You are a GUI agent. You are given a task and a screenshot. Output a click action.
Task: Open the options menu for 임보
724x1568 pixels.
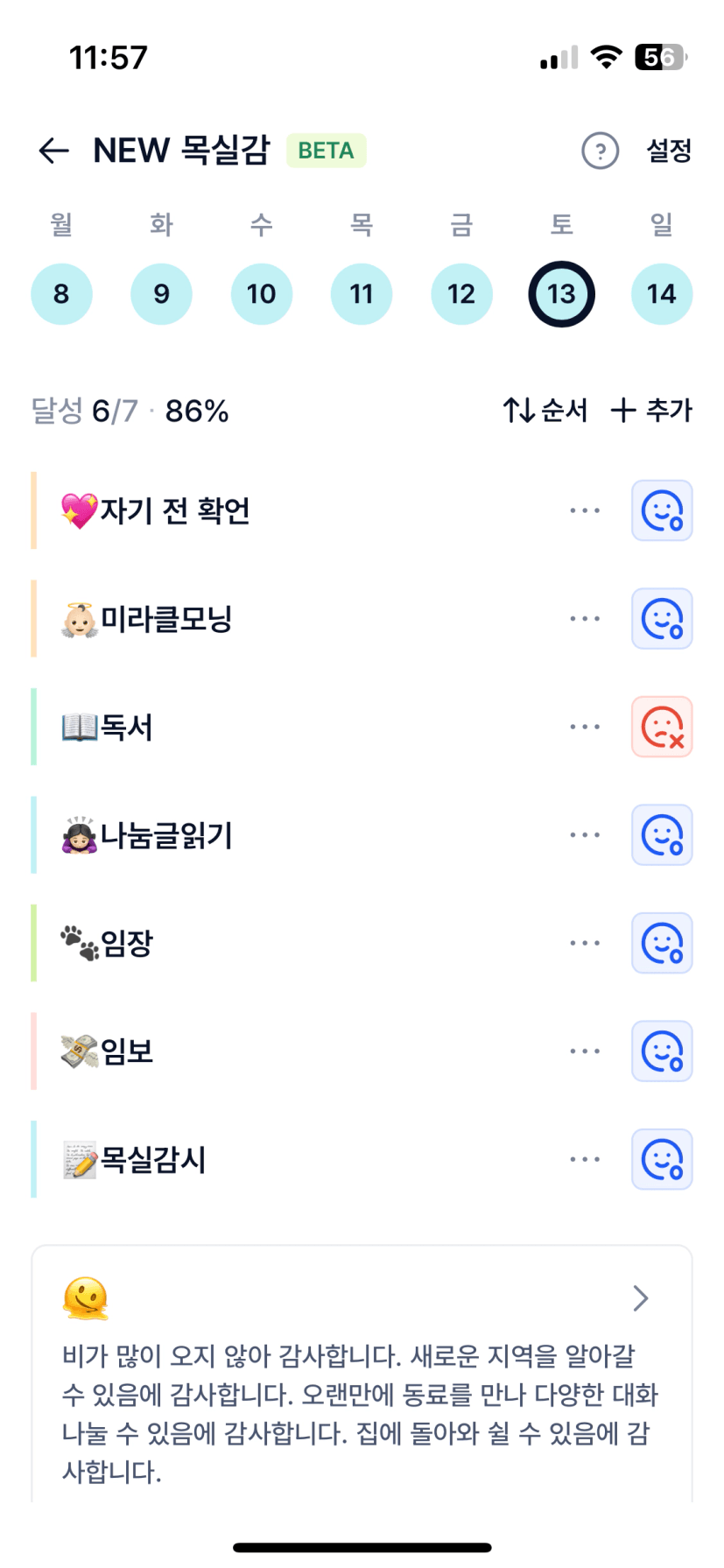pyautogui.click(x=585, y=1051)
